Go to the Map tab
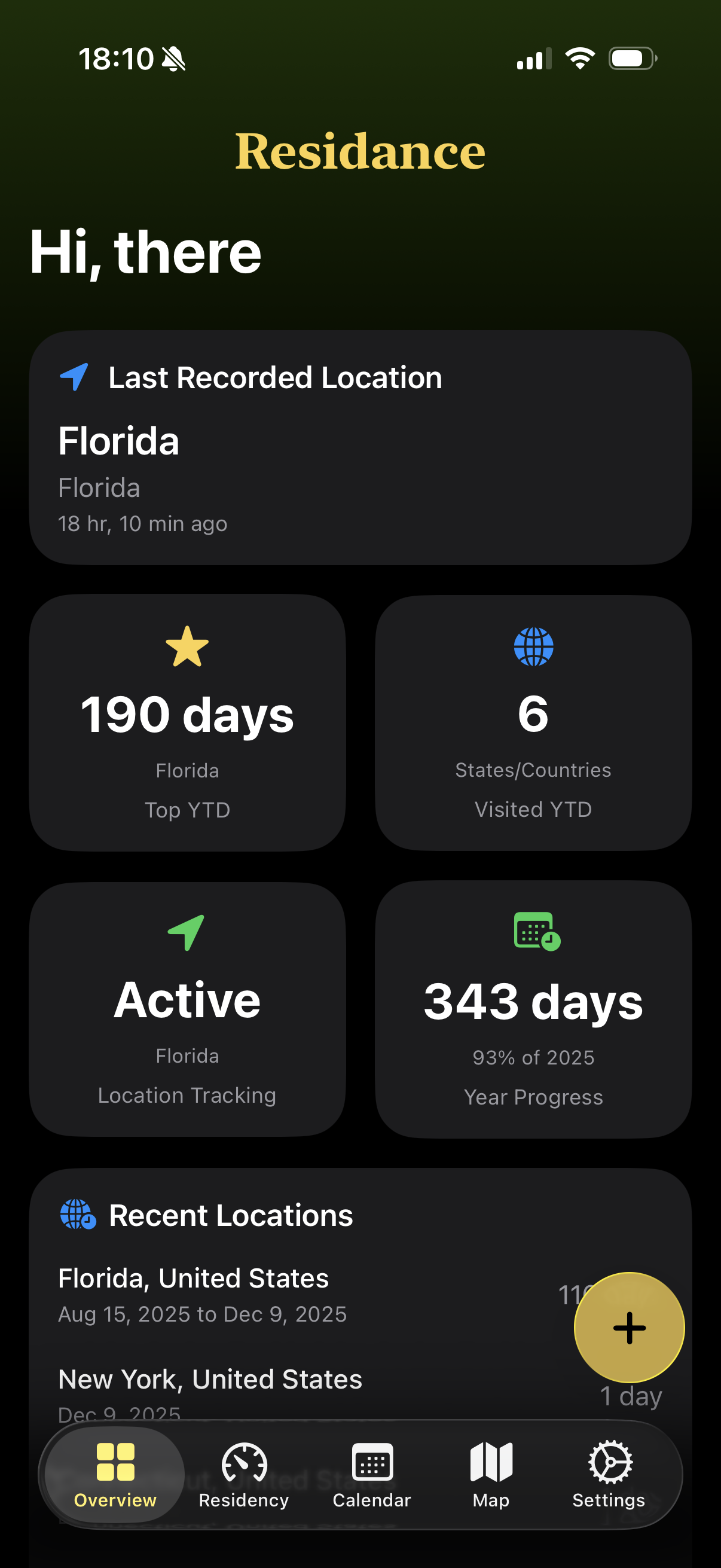Image resolution: width=721 pixels, height=1568 pixels. click(491, 1474)
